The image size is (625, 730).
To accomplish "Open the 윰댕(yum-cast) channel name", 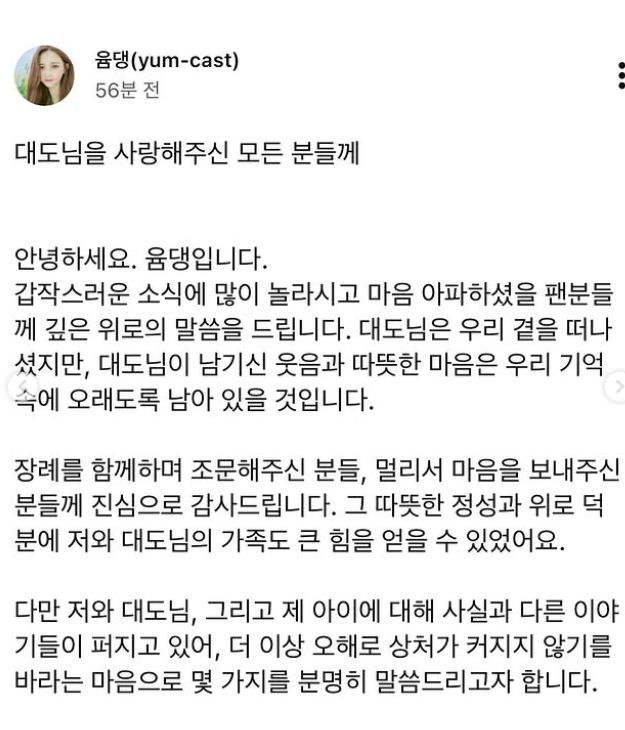I will click(x=167, y=61).
